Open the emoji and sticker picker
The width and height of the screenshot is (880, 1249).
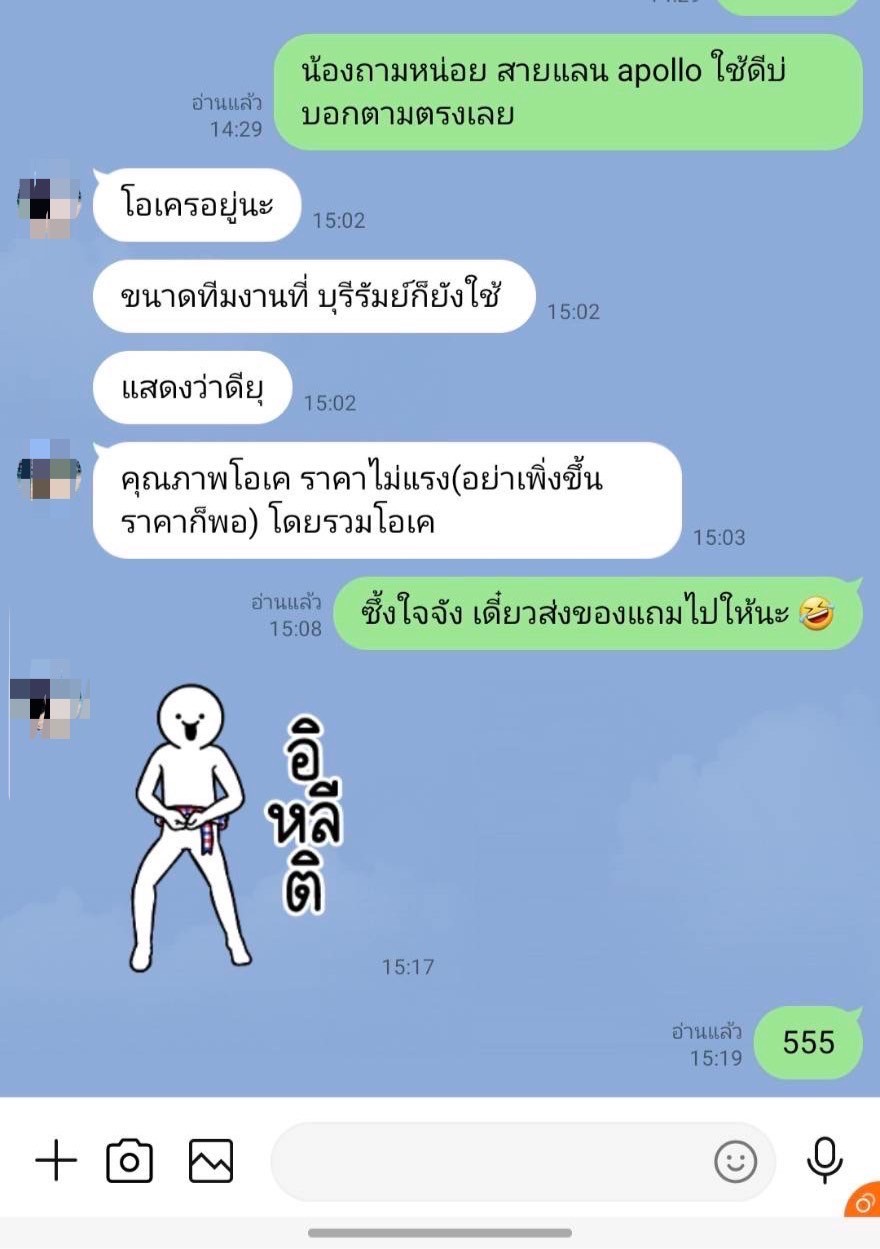pyautogui.click(x=735, y=1161)
